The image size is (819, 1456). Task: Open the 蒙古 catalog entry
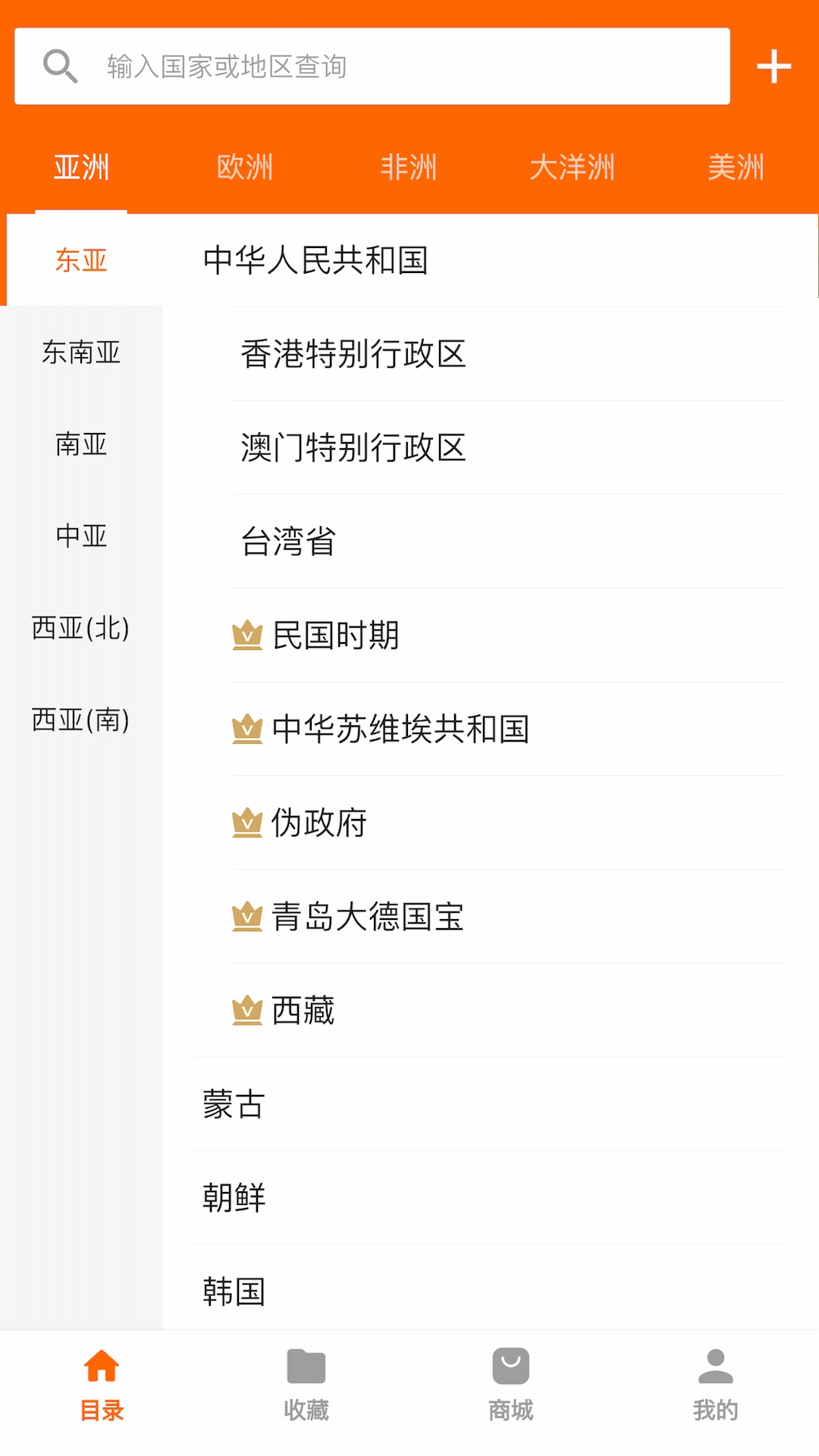[233, 1105]
